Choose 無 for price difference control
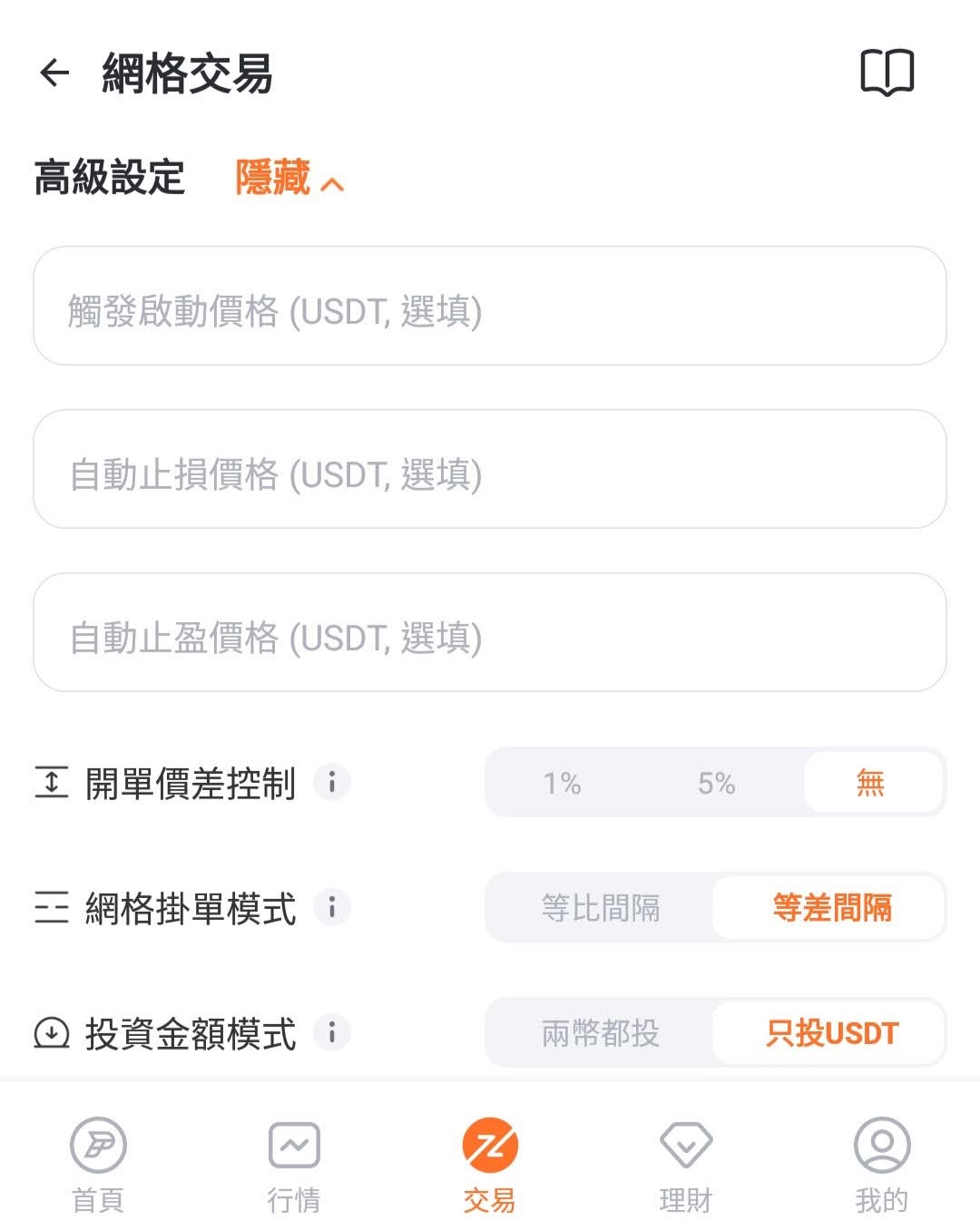Viewport: 980px width, 1231px height. tap(871, 783)
